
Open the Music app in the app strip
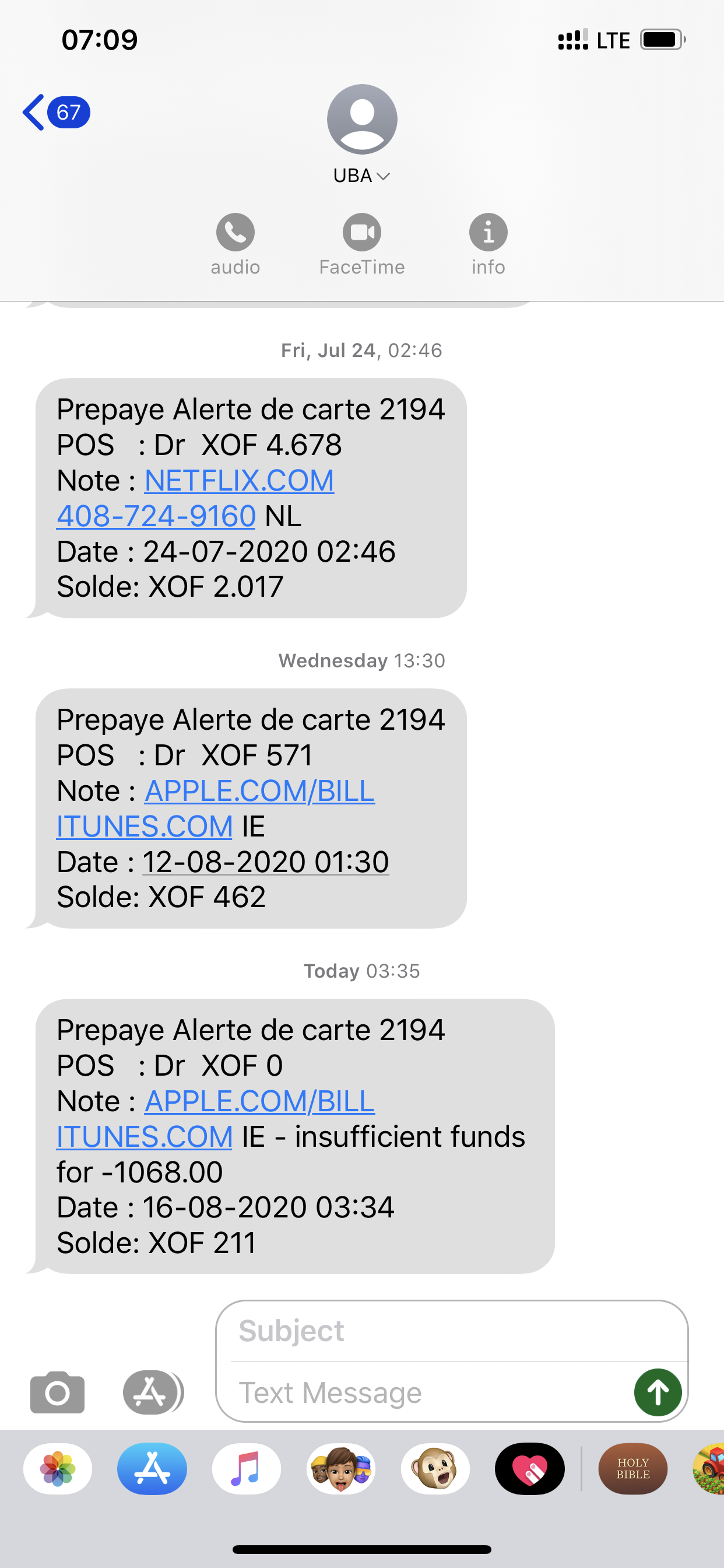(x=247, y=1469)
